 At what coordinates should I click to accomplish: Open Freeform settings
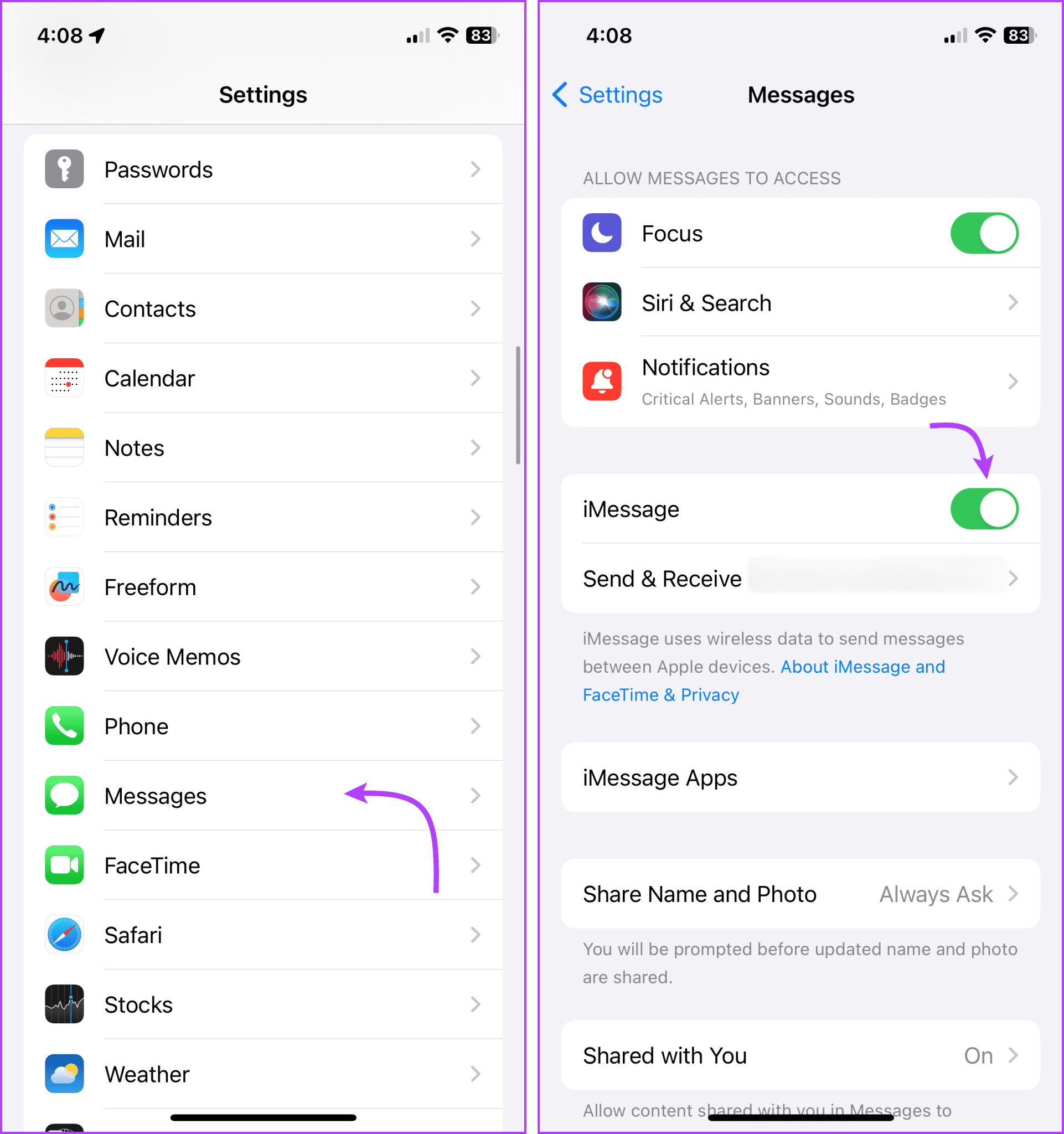[263, 587]
